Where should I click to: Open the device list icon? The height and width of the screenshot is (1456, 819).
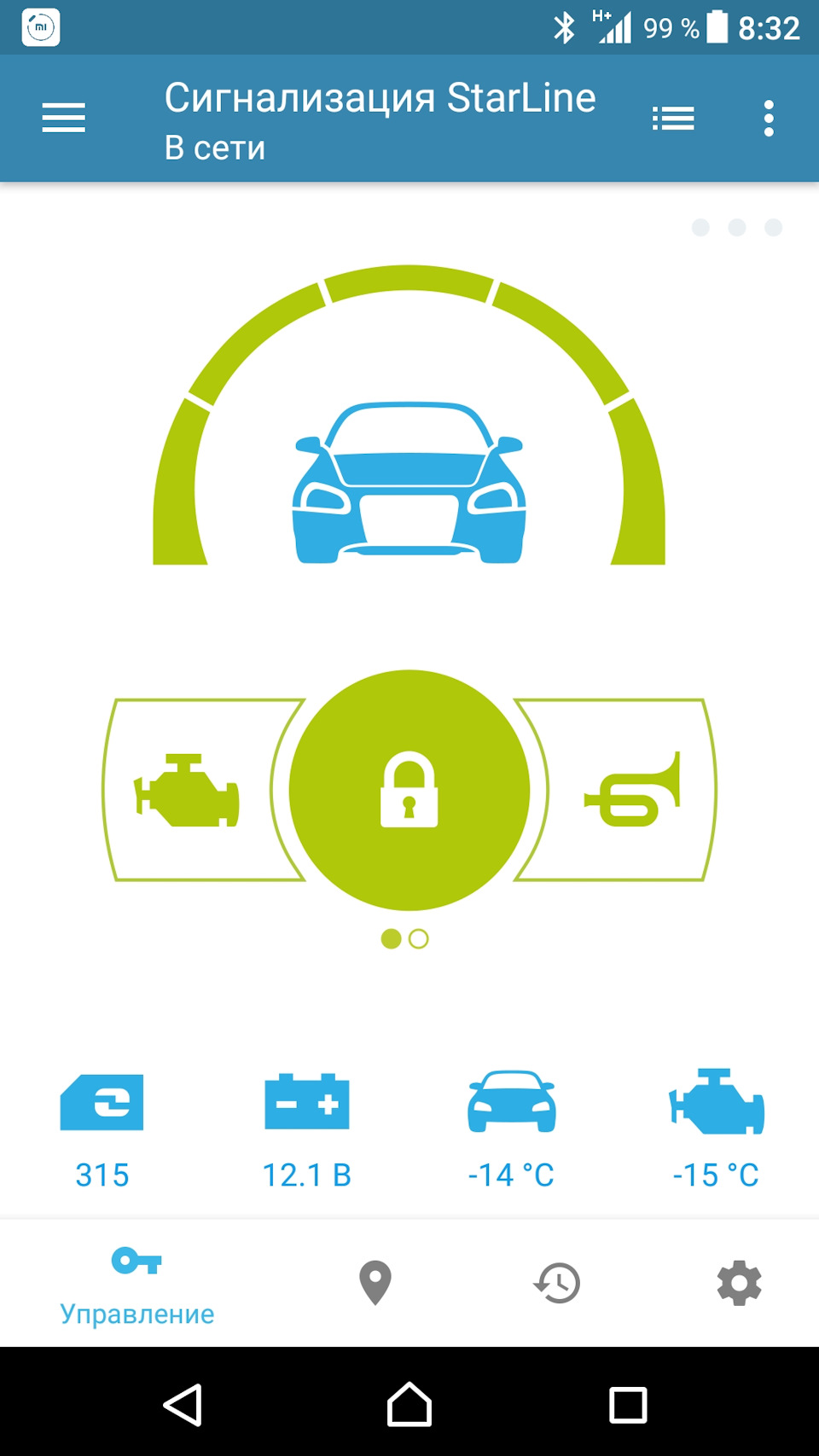673,119
